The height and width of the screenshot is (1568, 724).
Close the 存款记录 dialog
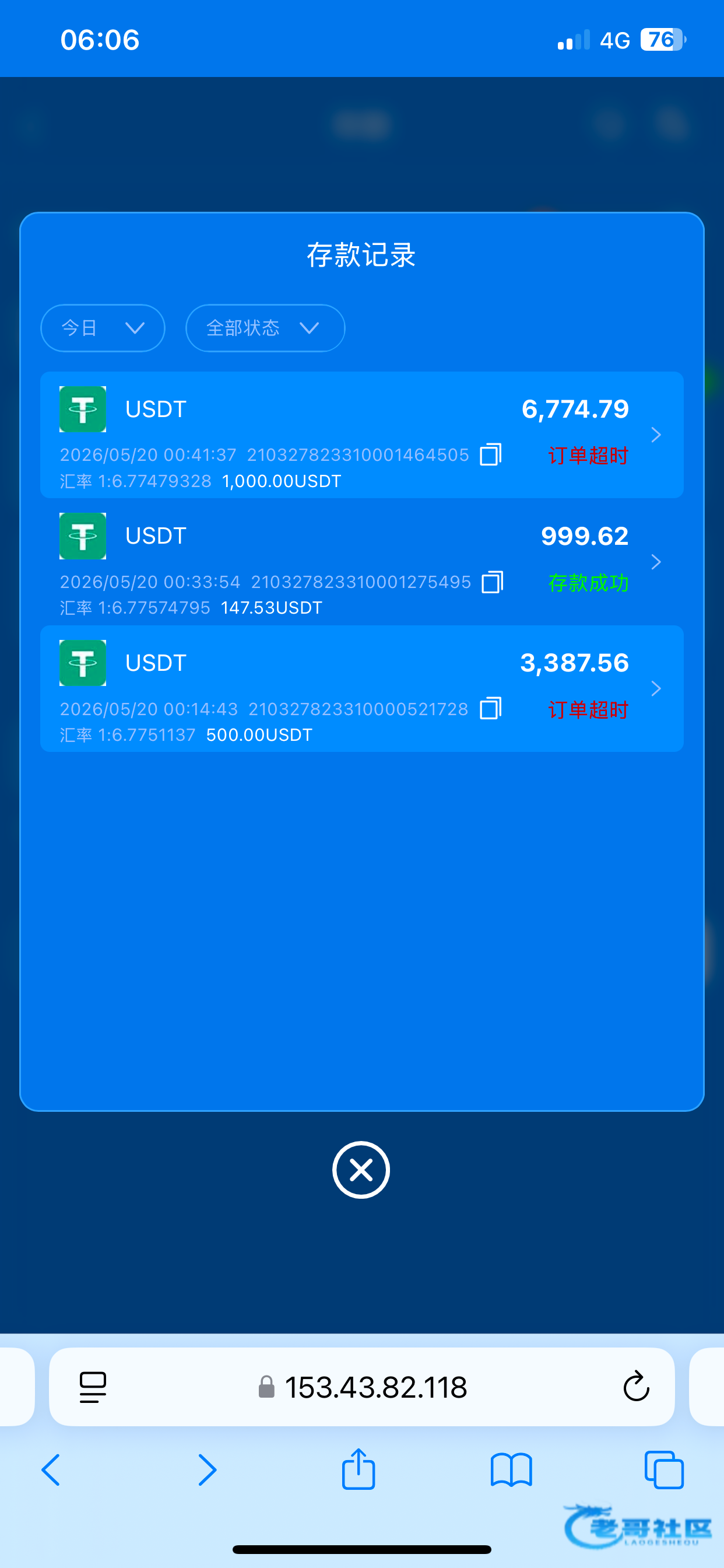coord(361,1170)
